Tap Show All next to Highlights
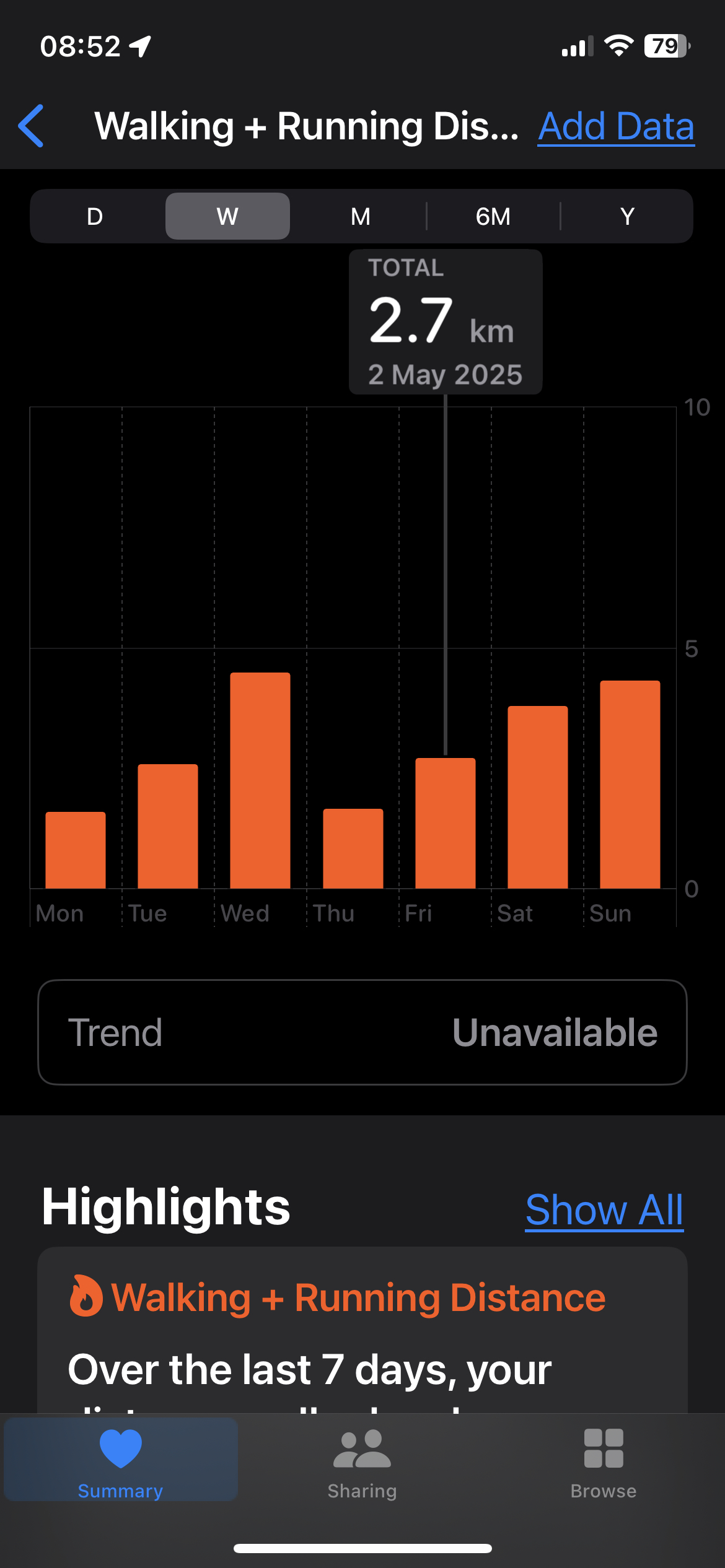Viewport: 725px width, 1568px height. pyautogui.click(x=604, y=1209)
